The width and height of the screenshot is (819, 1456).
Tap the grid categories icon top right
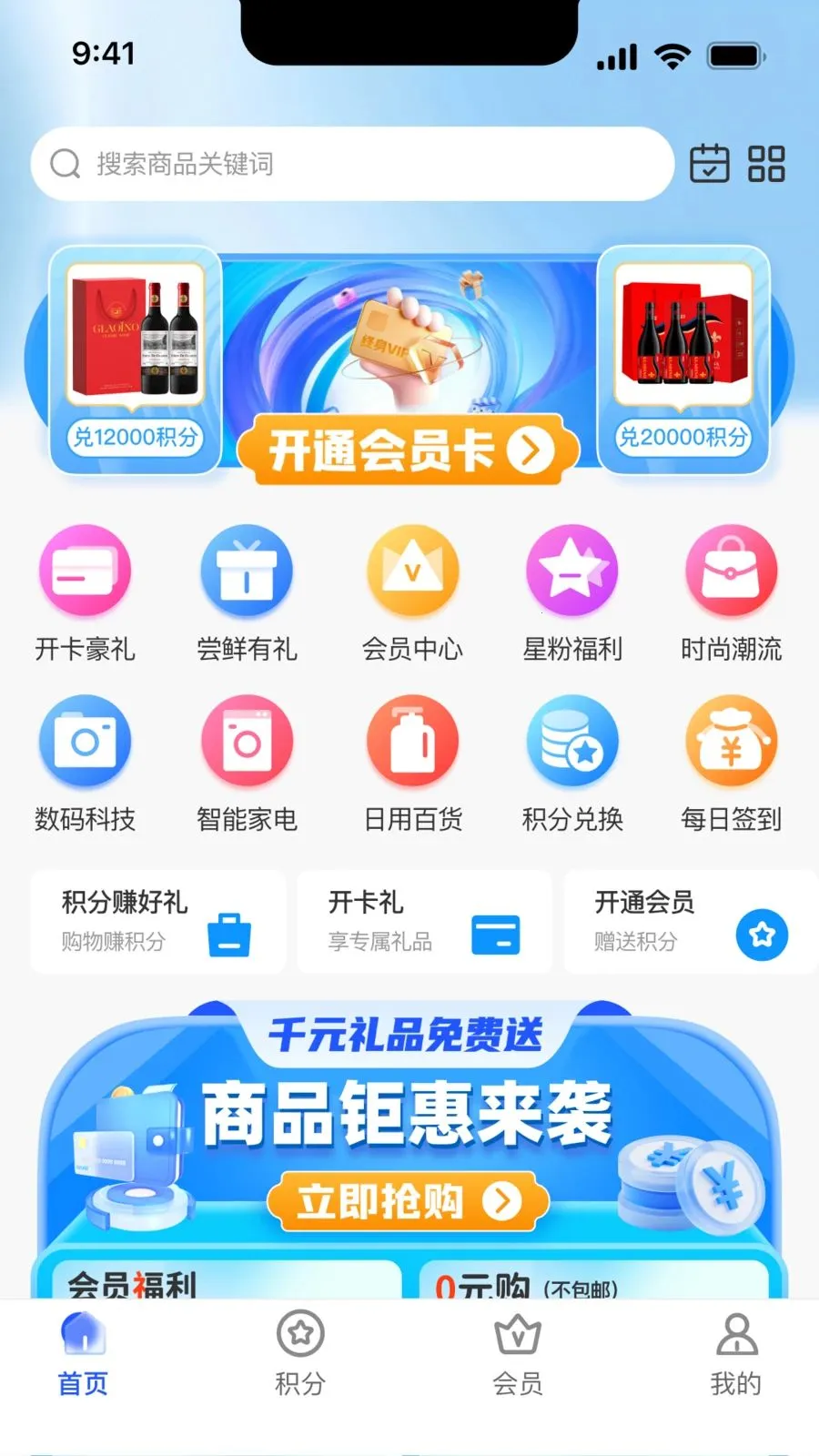coord(767,164)
